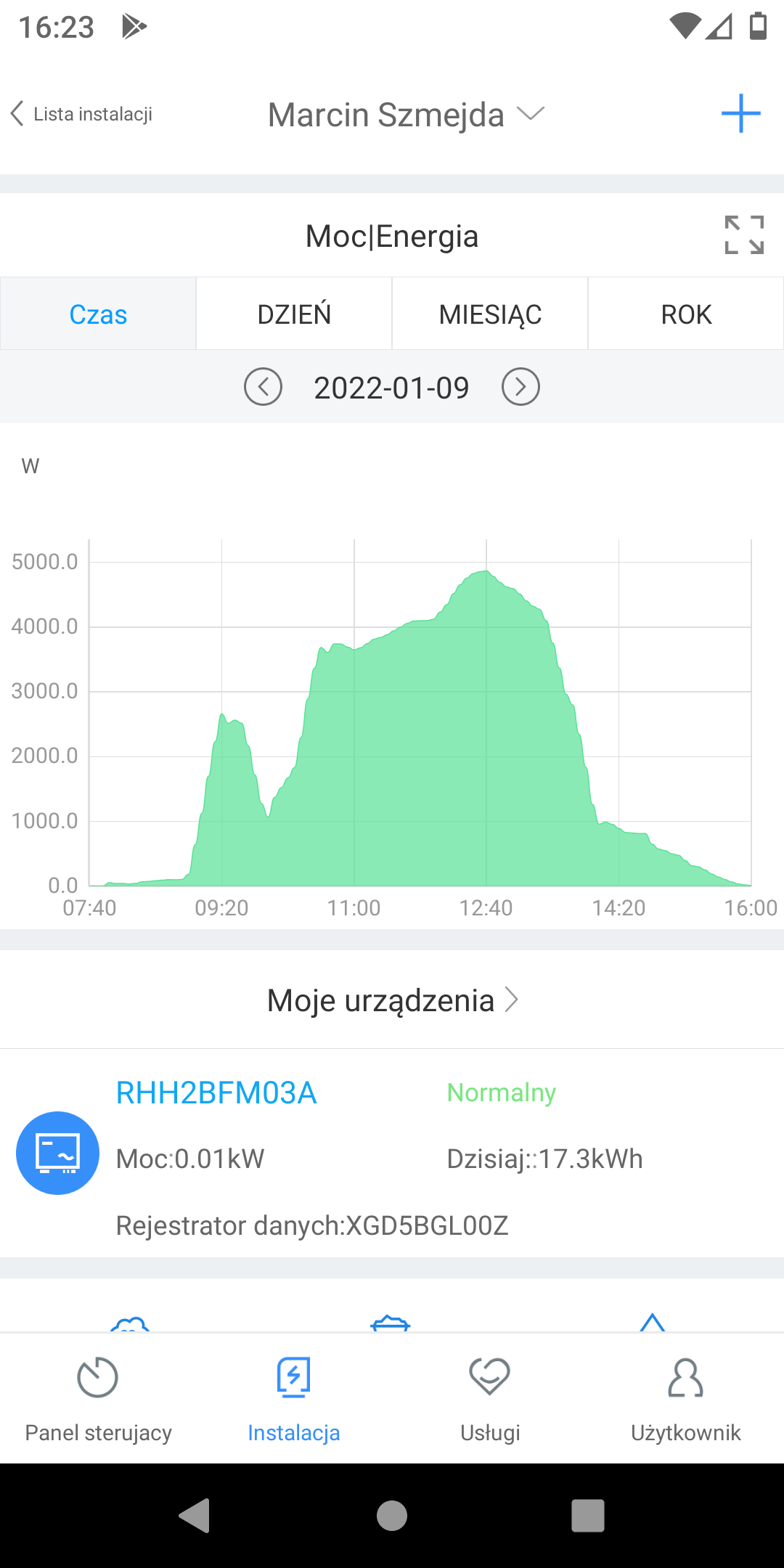Open the date picker for 2022-01-09
Image resolution: width=784 pixels, height=1568 pixels.
391,388
